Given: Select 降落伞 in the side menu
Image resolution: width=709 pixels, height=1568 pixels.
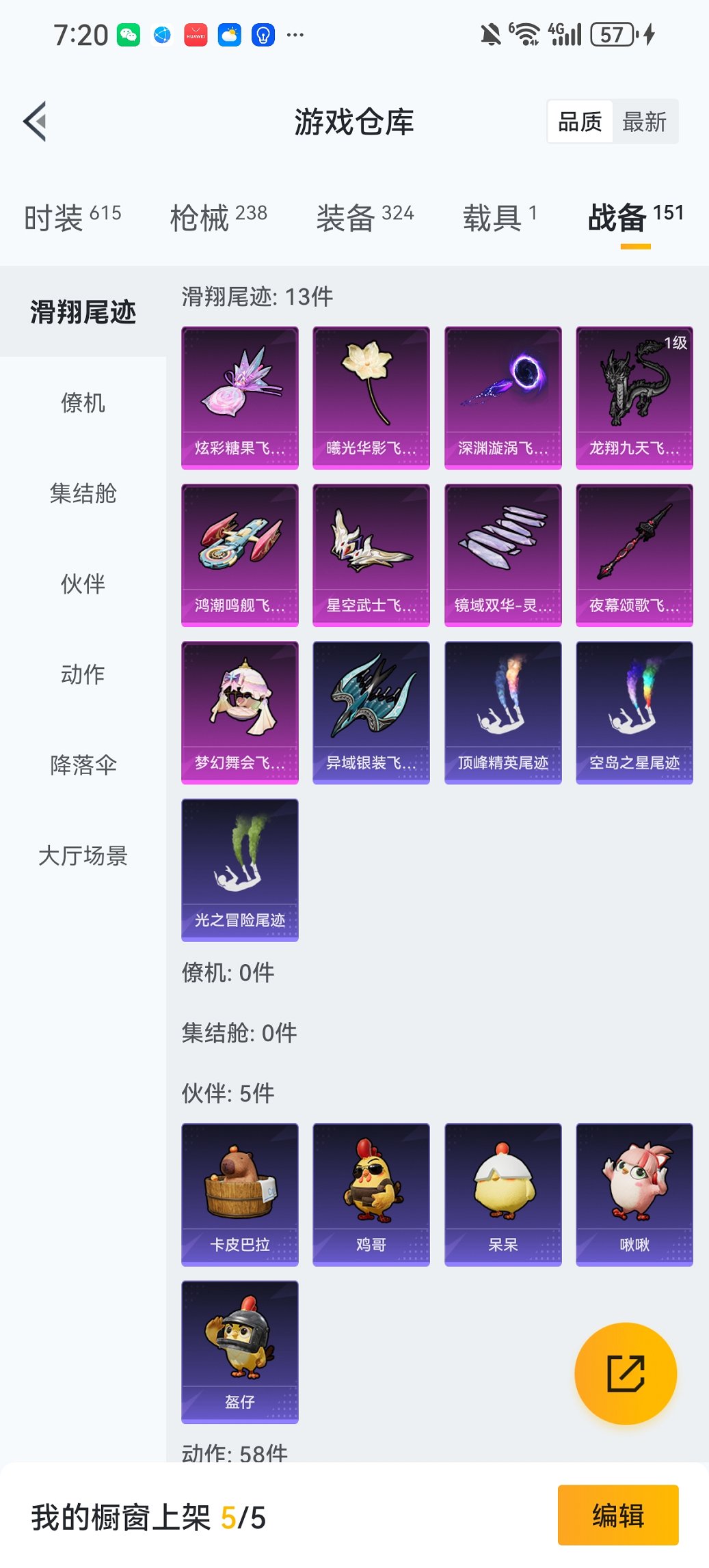Looking at the screenshot, I should (x=83, y=765).
